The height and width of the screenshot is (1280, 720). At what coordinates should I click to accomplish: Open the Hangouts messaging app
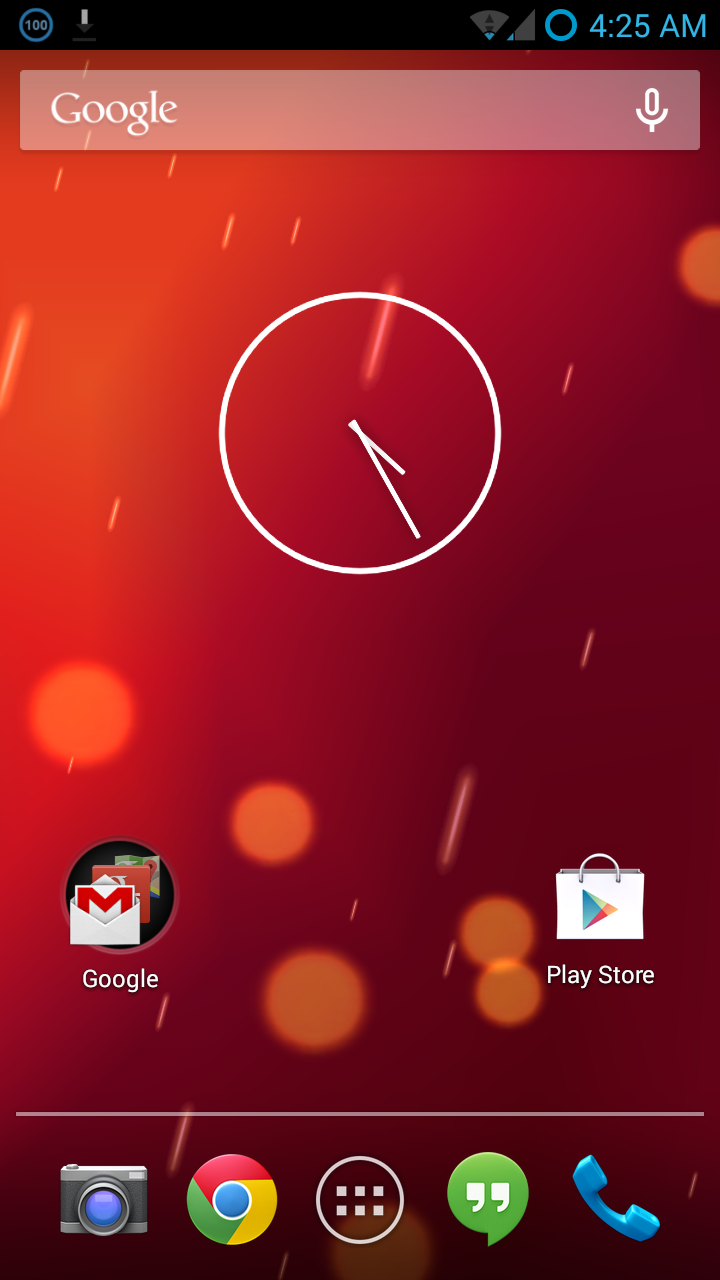click(x=488, y=1198)
